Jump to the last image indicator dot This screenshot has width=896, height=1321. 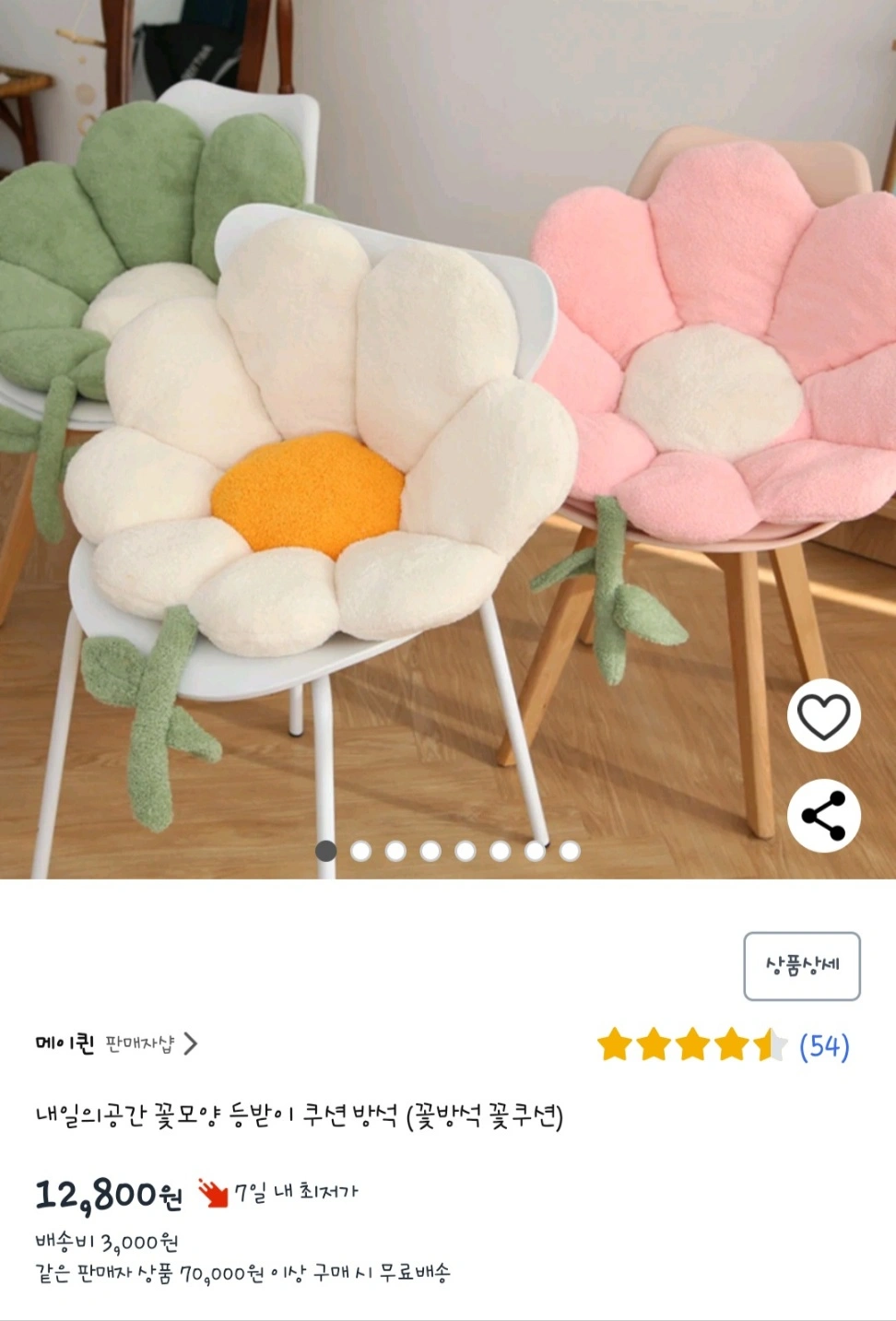tap(570, 851)
